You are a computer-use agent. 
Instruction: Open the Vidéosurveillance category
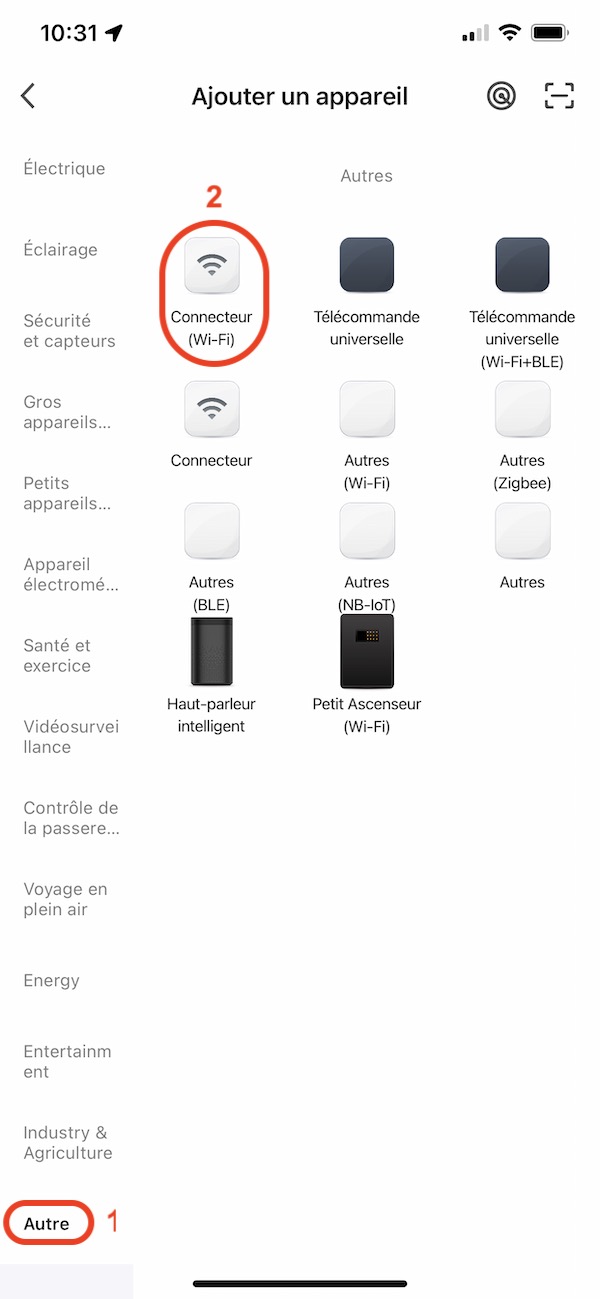pyautogui.click(x=71, y=737)
